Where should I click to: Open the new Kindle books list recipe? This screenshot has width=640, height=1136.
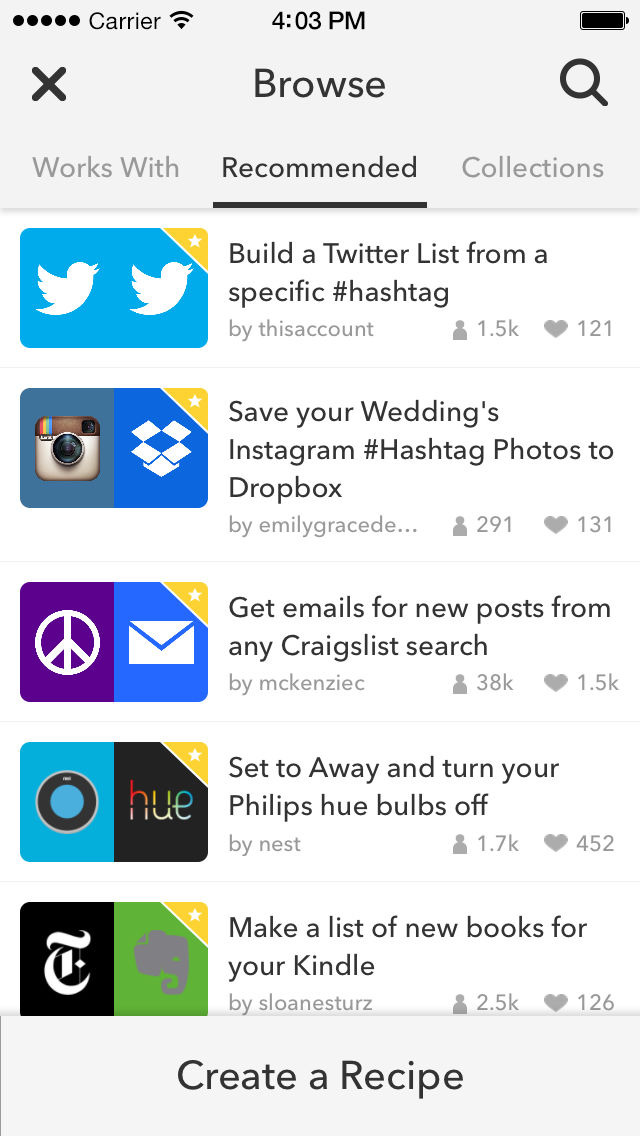pos(320,949)
